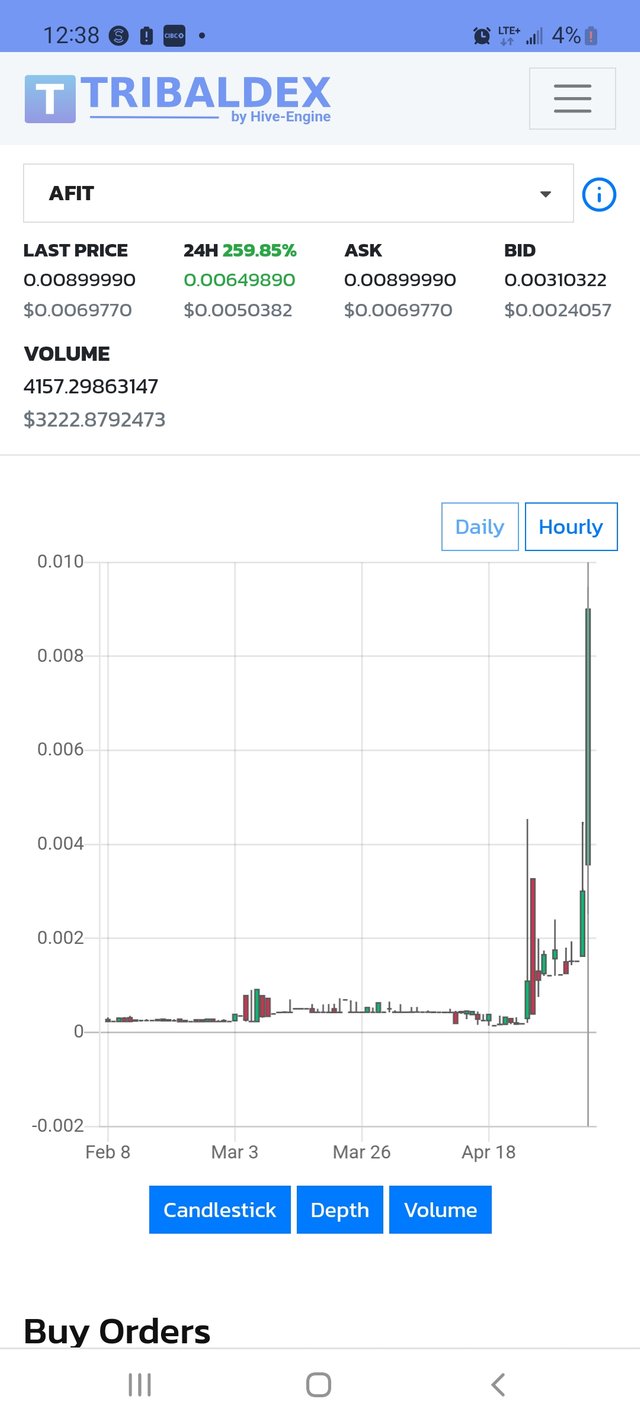The height and width of the screenshot is (1422, 640).
Task: Show the Depth chart
Action: click(x=339, y=1210)
